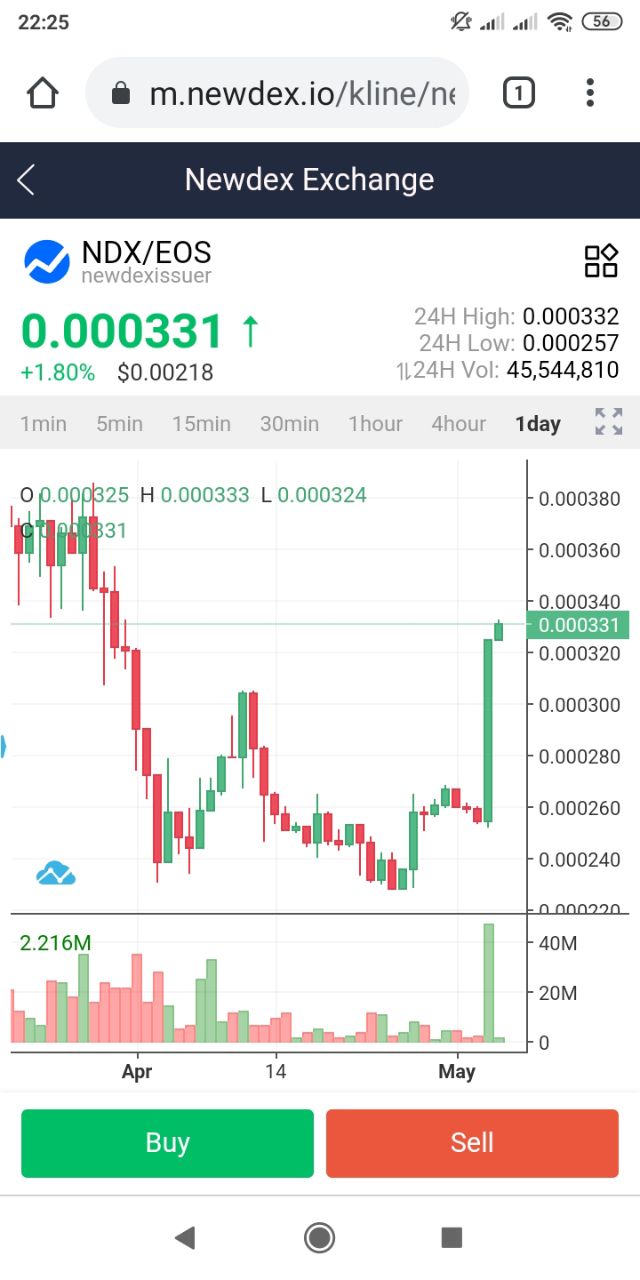
Task: Expand the chart to fullscreen
Action: click(609, 421)
